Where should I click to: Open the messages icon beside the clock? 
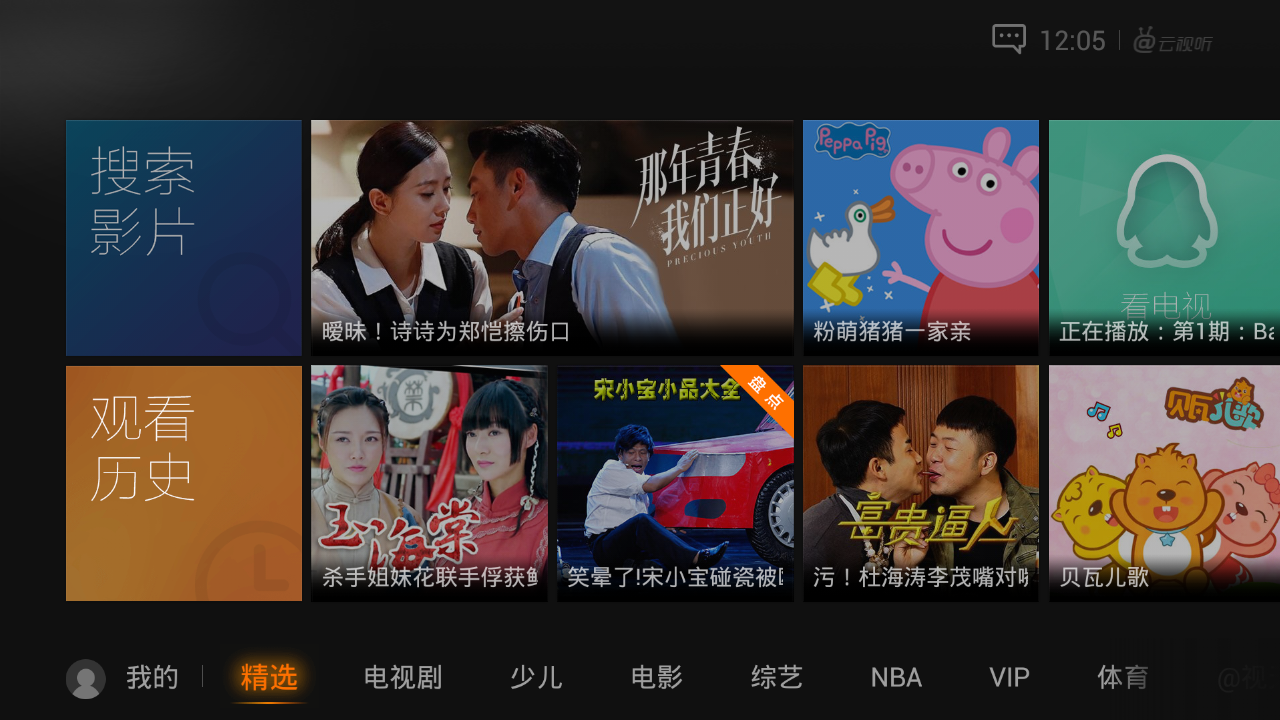pyautogui.click(x=1008, y=40)
